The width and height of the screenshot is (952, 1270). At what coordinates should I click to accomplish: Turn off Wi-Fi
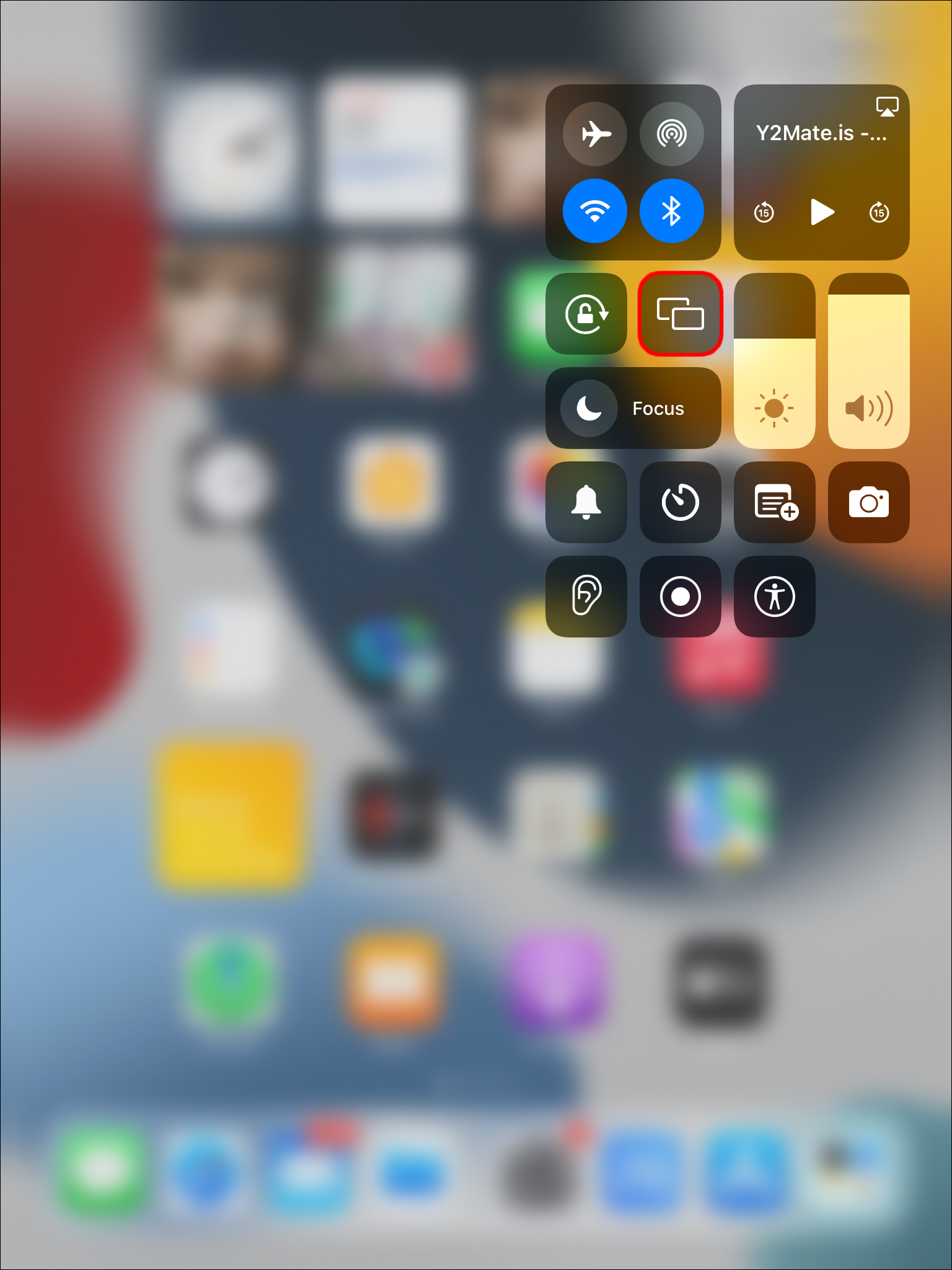[595, 211]
